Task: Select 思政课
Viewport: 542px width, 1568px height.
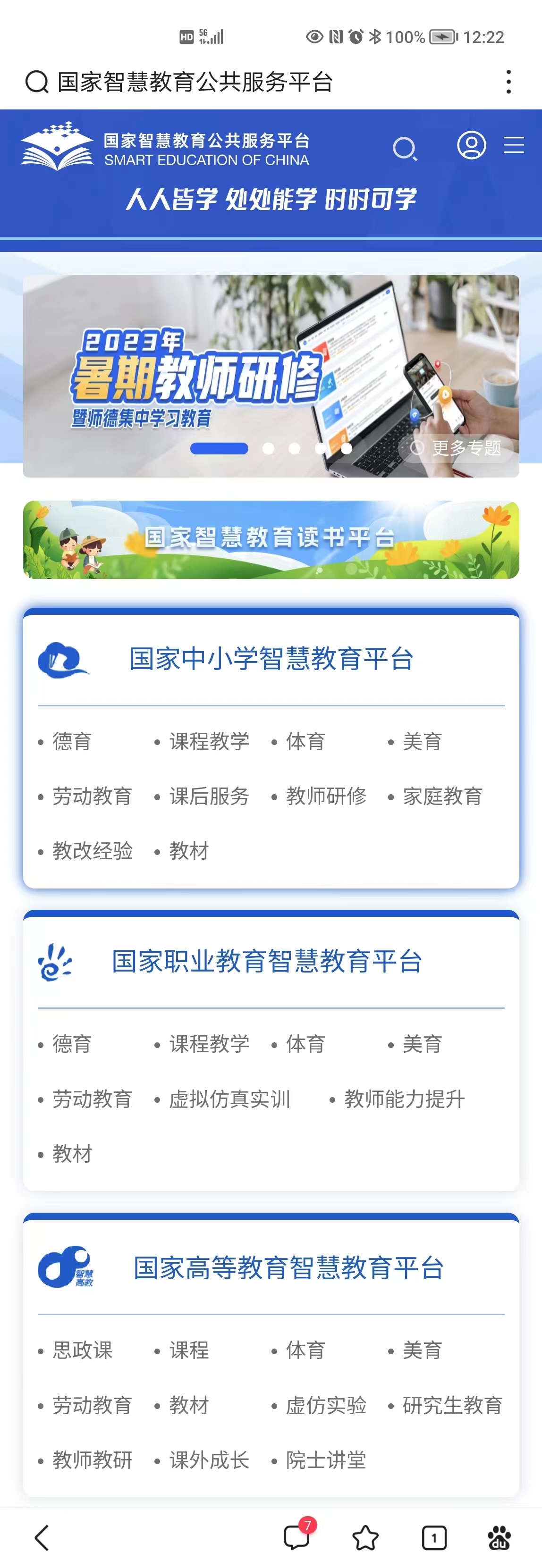Action: (83, 1350)
